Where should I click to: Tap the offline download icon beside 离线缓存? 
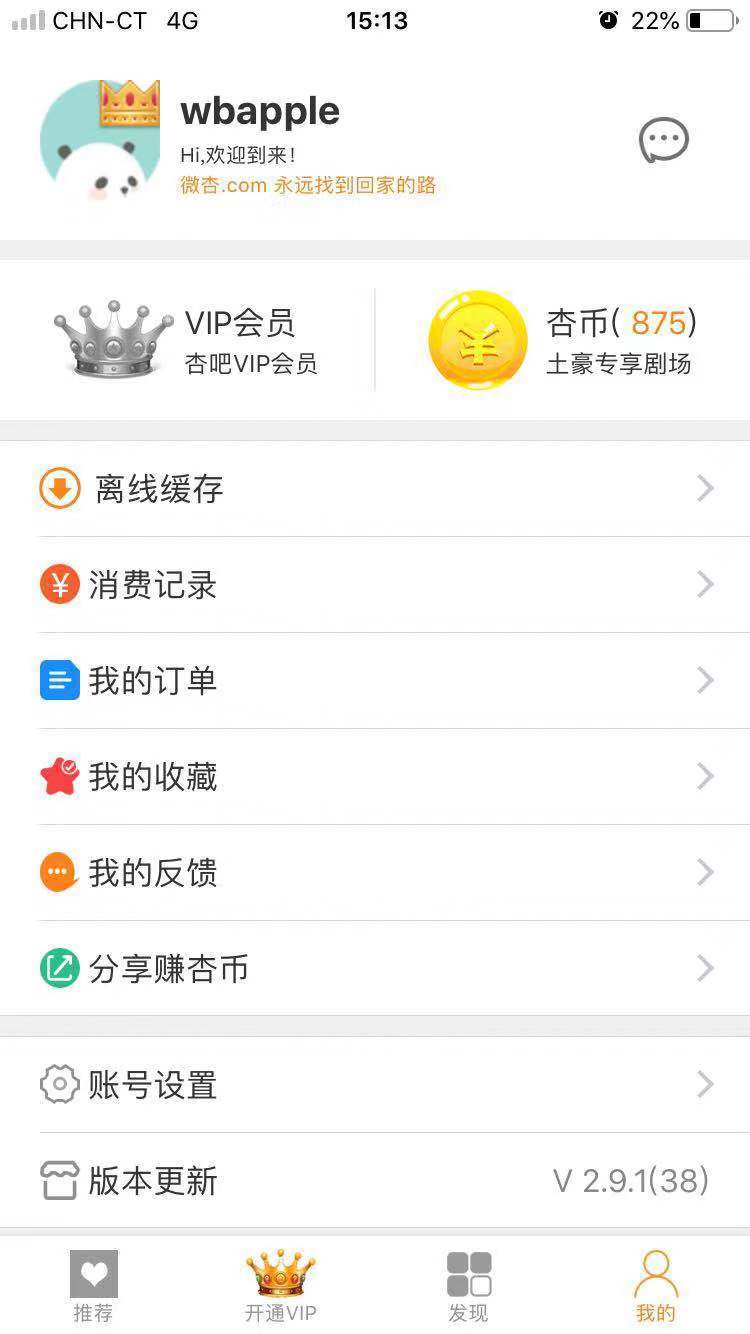pyautogui.click(x=60, y=488)
